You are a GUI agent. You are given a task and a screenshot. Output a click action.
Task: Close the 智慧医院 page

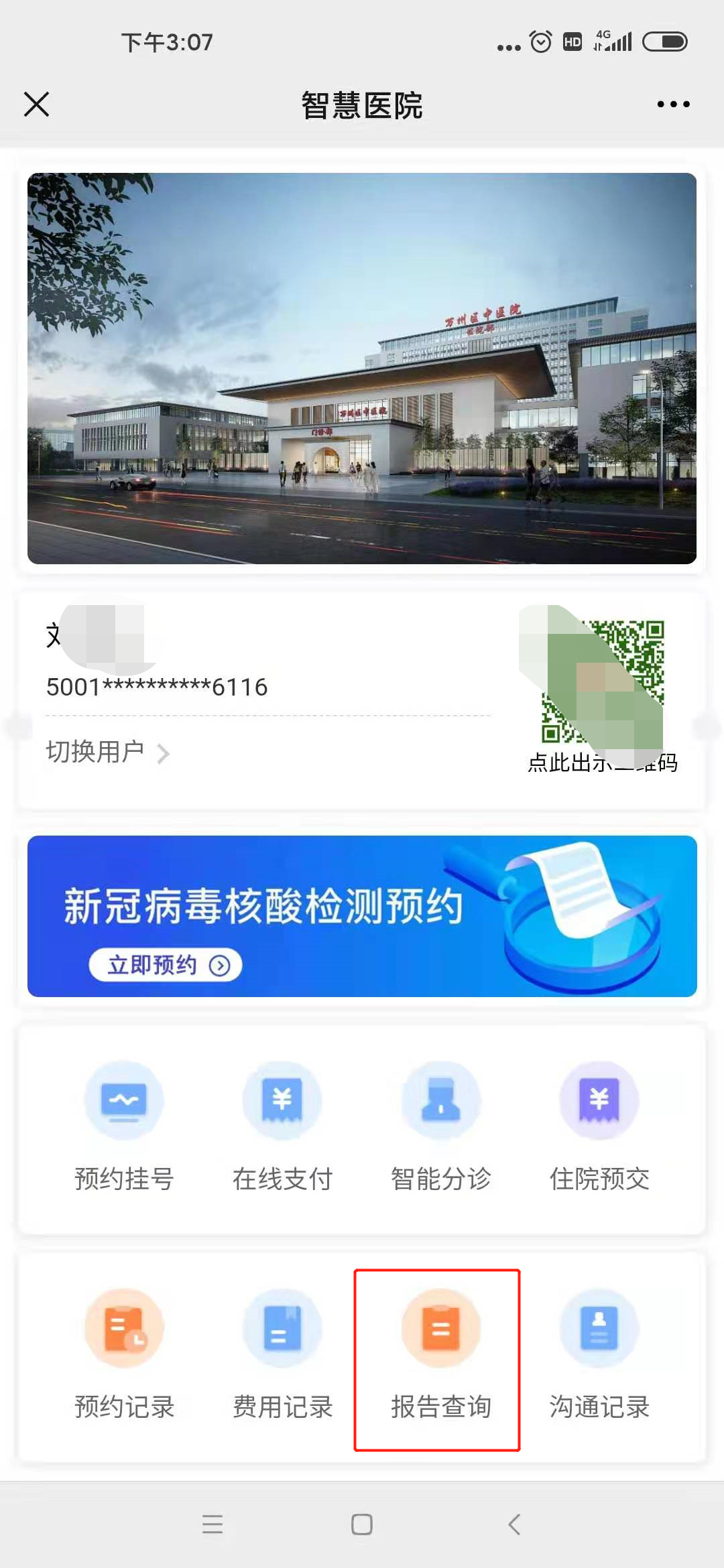[37, 105]
